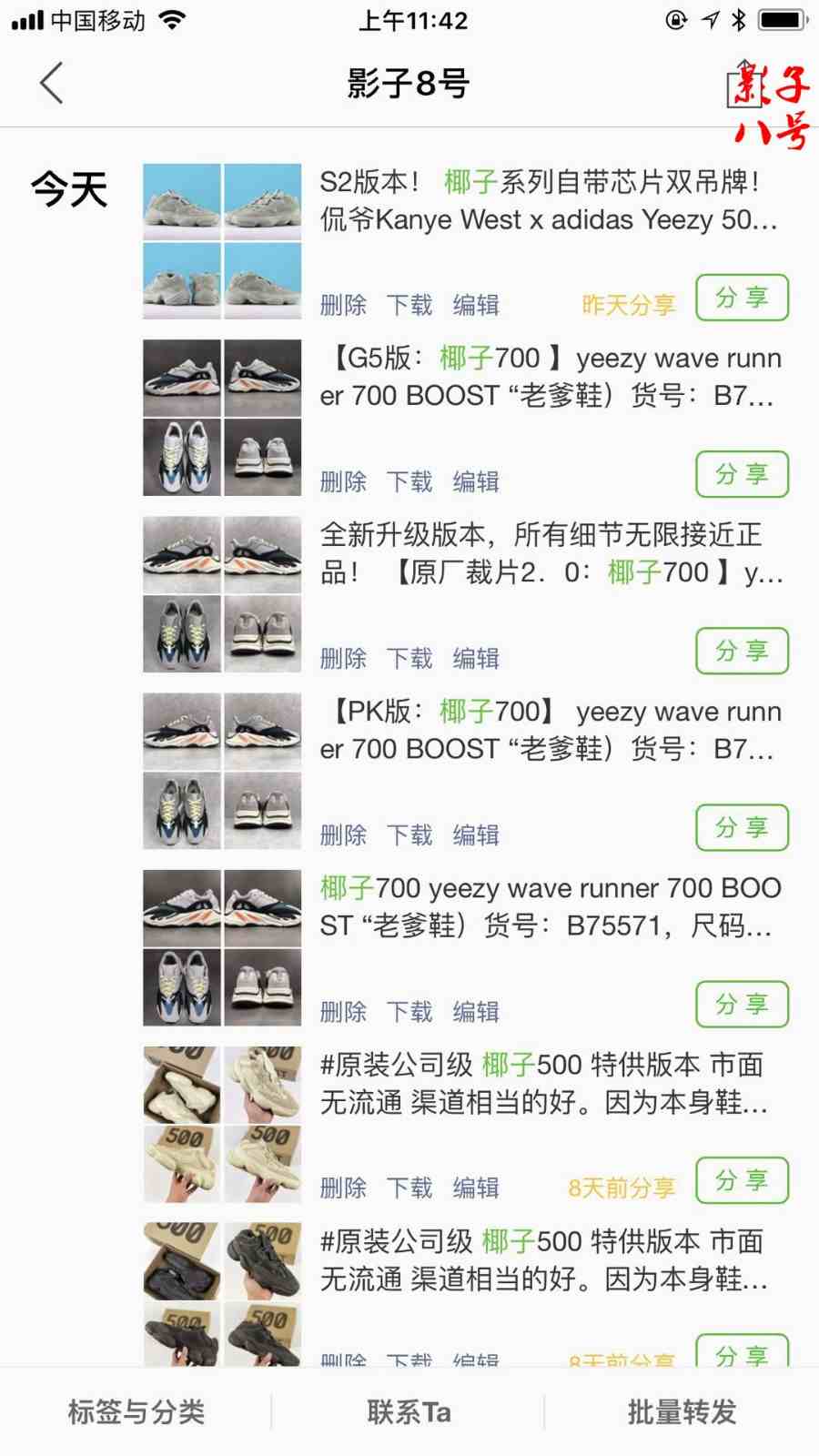819x1456 pixels.
Task: Share the 全新升级版本 原厂裁片 post
Action: pyautogui.click(x=742, y=651)
